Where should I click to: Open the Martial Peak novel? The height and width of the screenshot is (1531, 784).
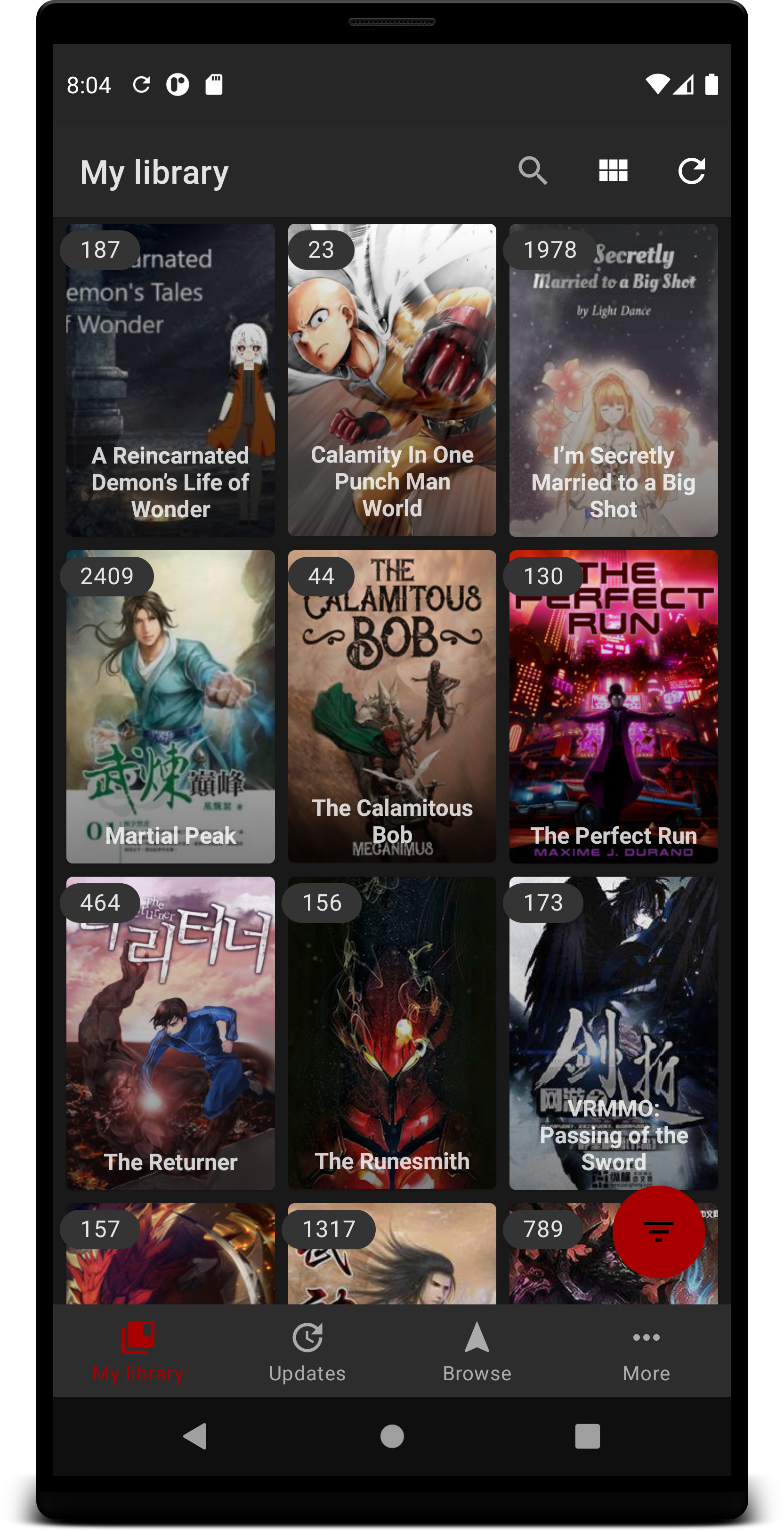(170, 706)
